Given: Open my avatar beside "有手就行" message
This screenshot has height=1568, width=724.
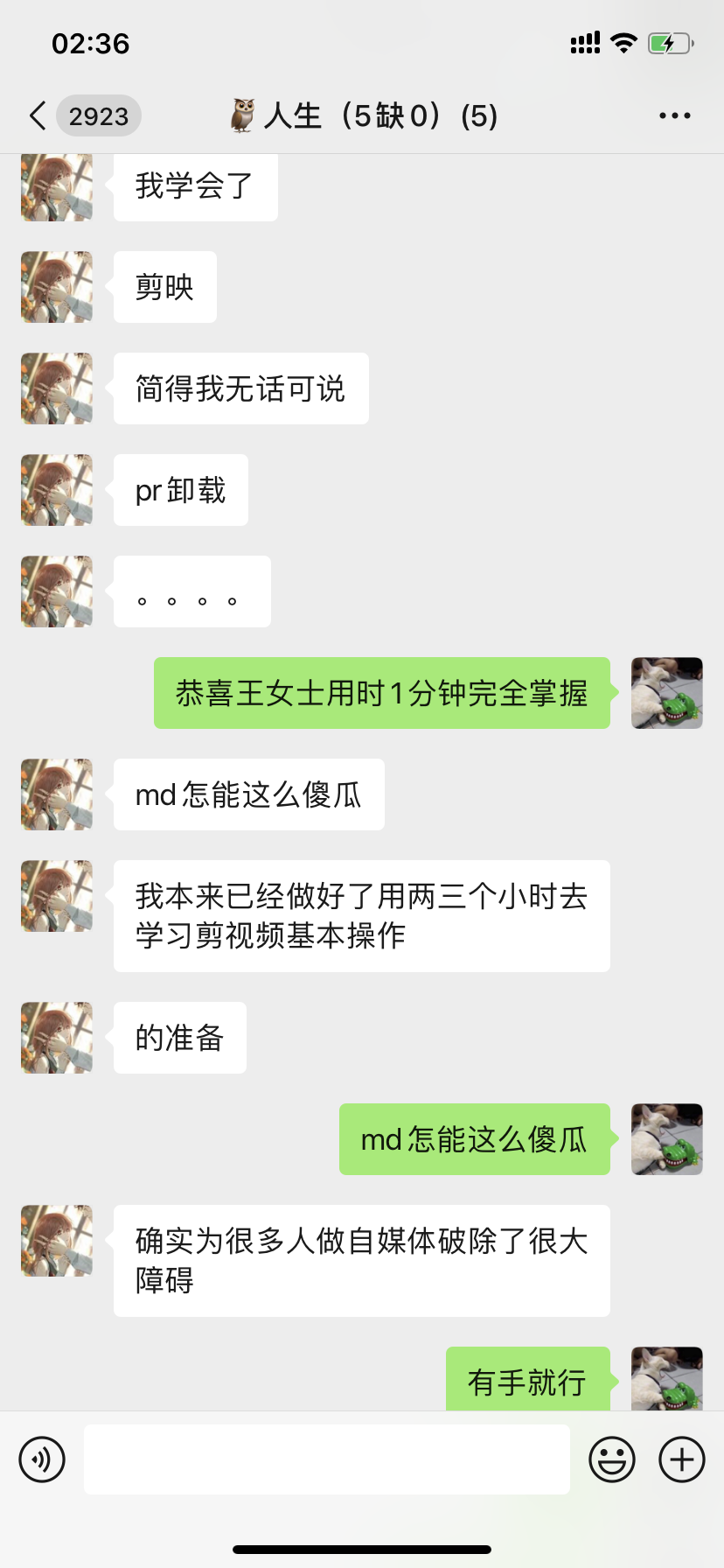Looking at the screenshot, I should pos(667,1379).
